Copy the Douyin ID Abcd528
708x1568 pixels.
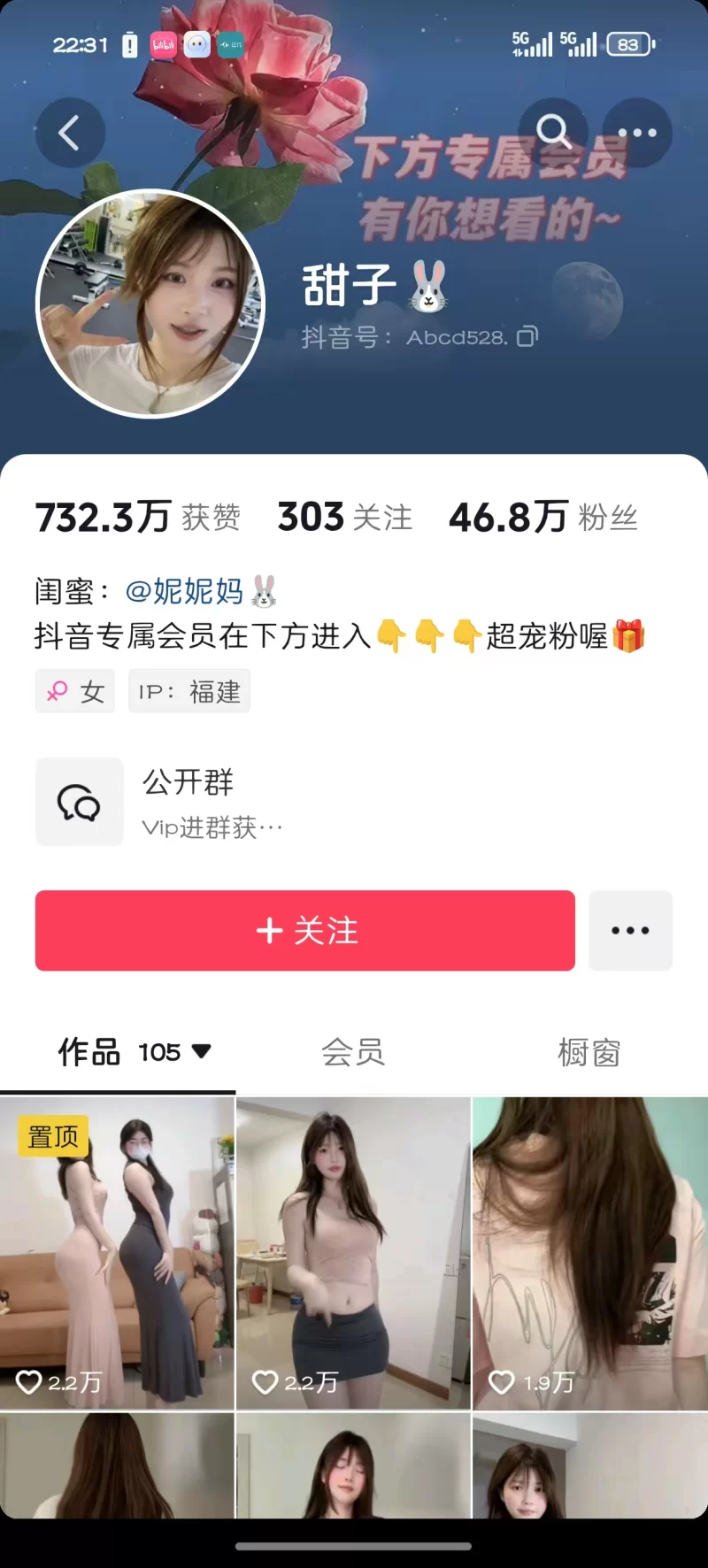tap(527, 336)
